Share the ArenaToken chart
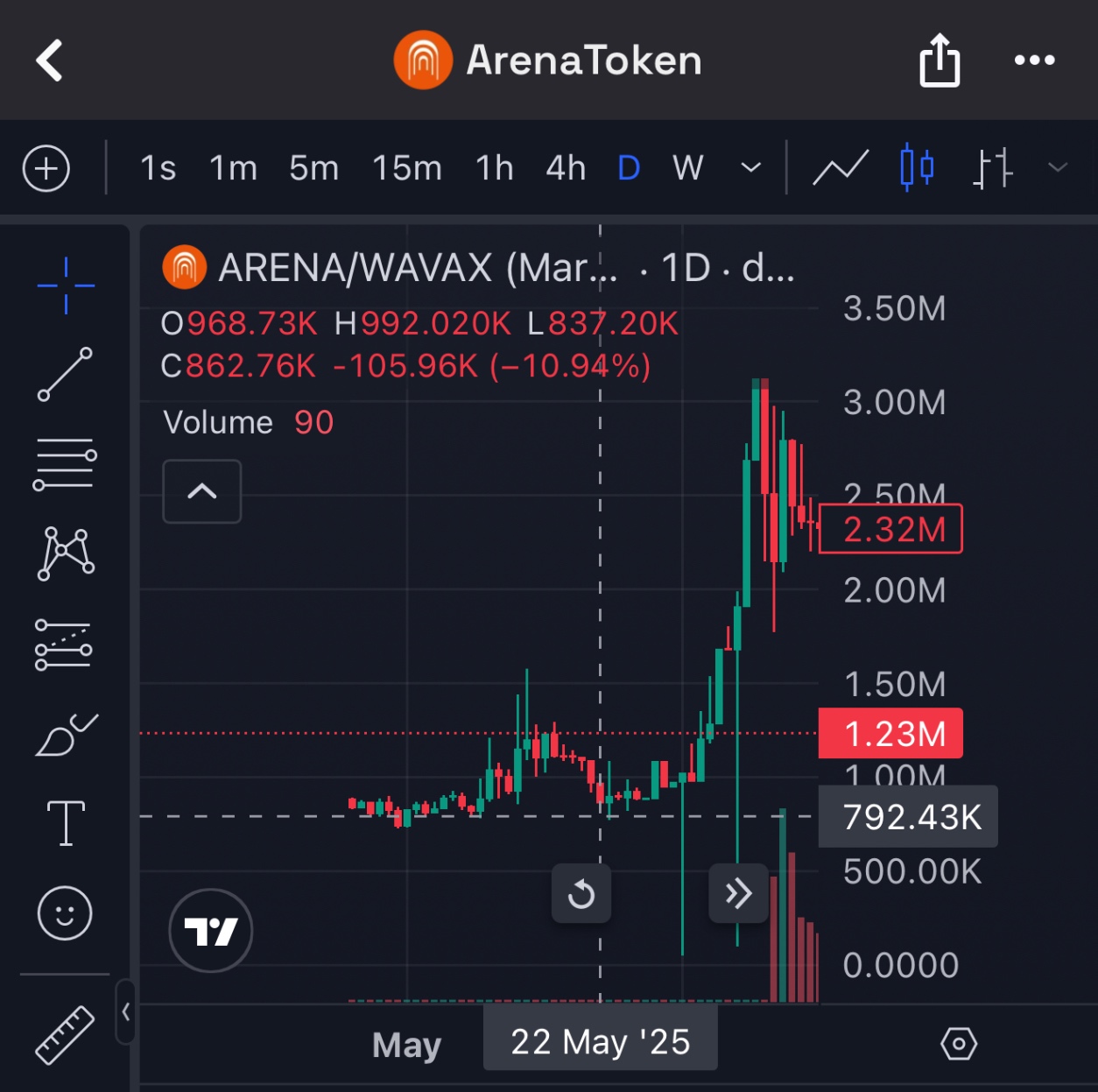Viewport: 1098px width, 1092px height. point(940,60)
